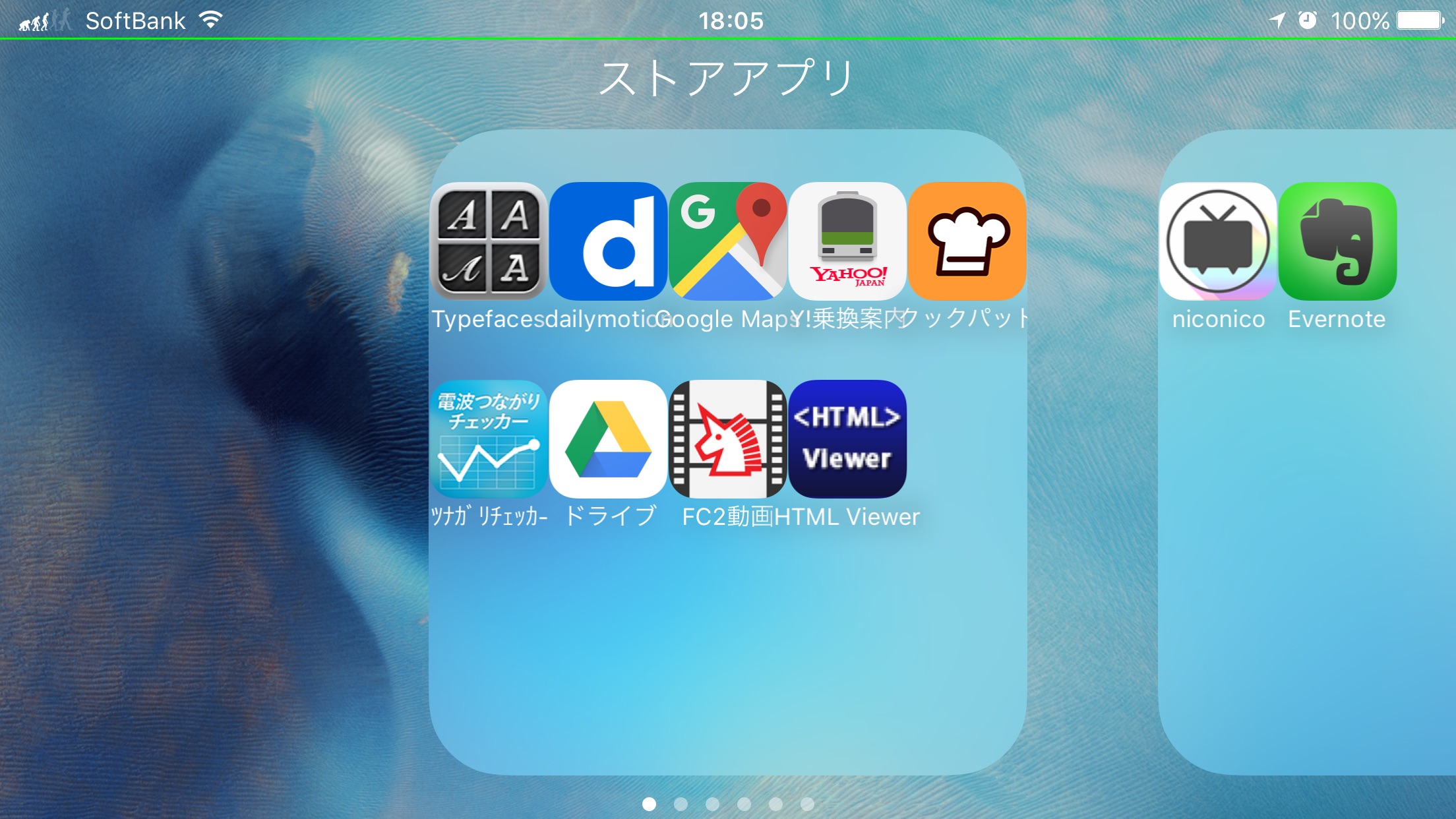Open the Google ドライブ app

pos(608,439)
